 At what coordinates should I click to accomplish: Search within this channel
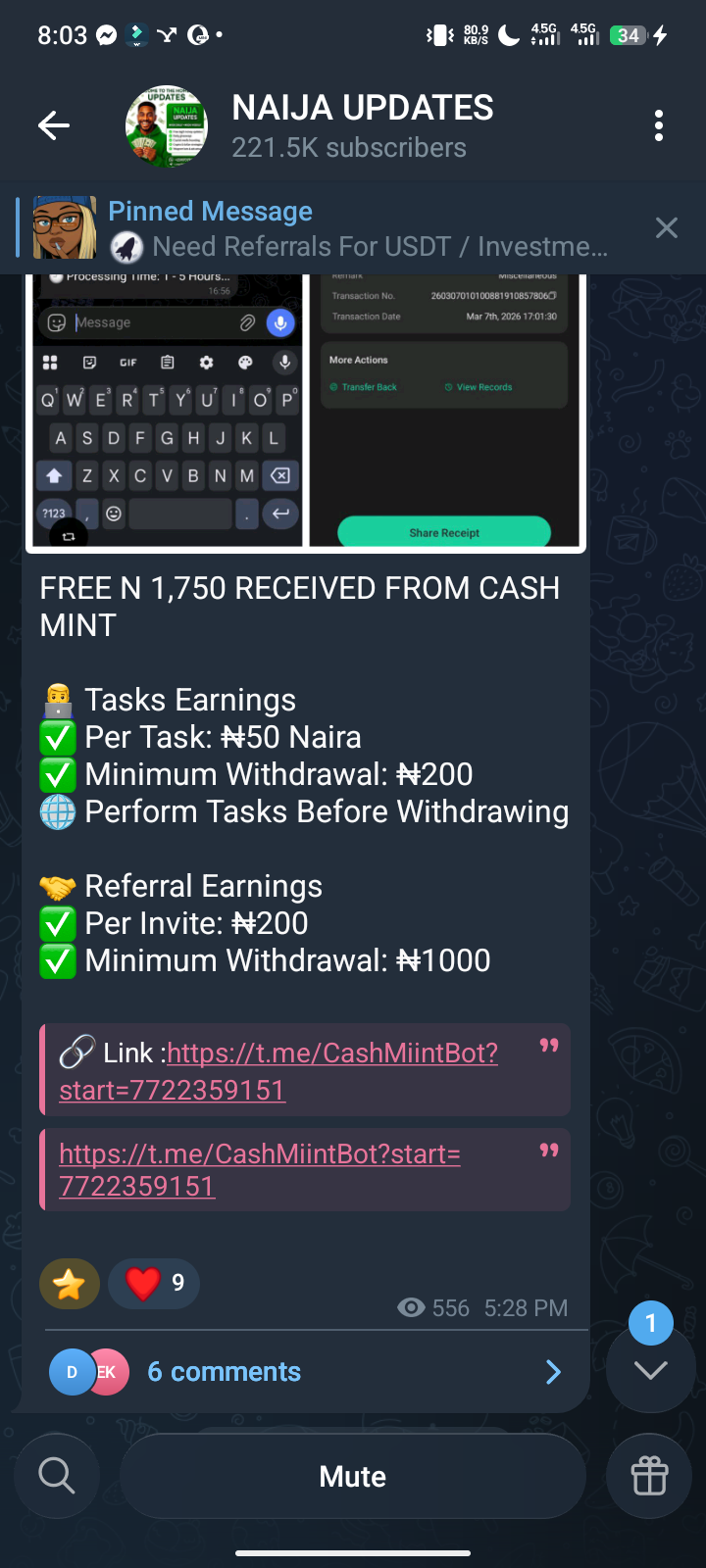coord(57,1476)
